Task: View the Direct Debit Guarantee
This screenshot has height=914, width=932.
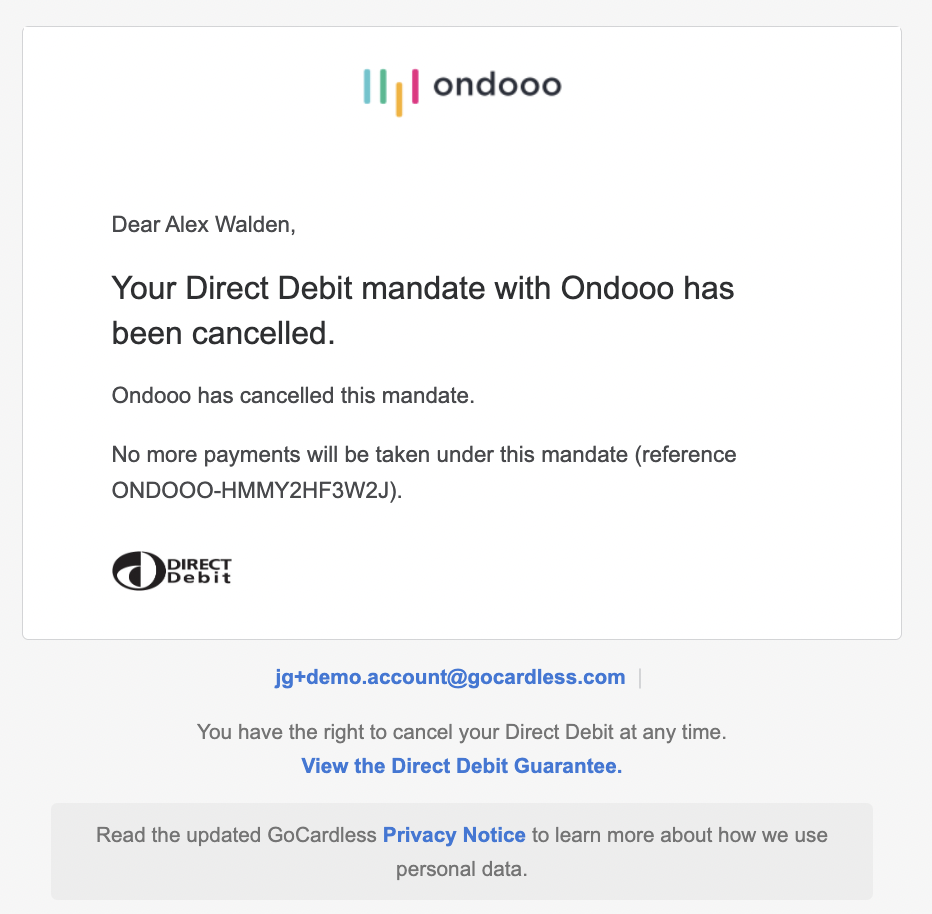Action: click(x=461, y=766)
